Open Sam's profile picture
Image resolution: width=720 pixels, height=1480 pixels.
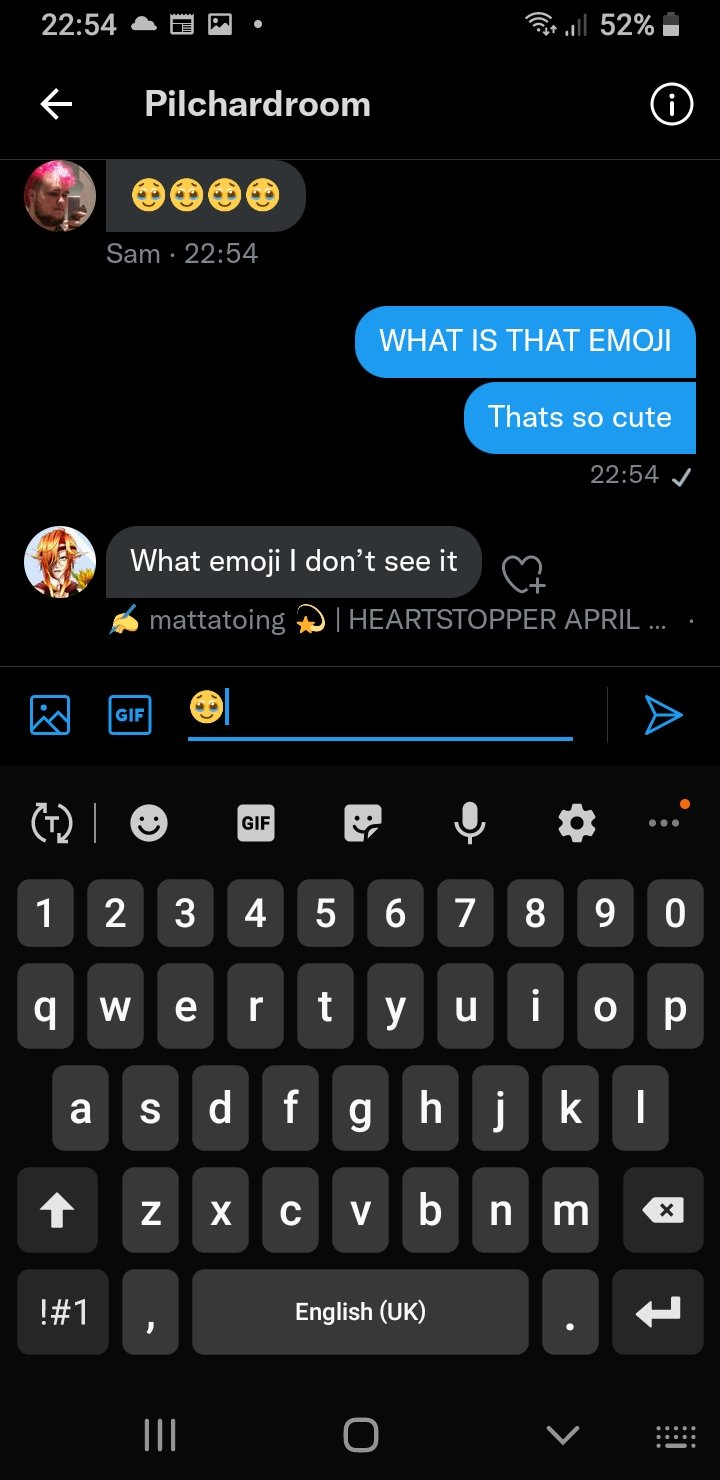point(60,195)
